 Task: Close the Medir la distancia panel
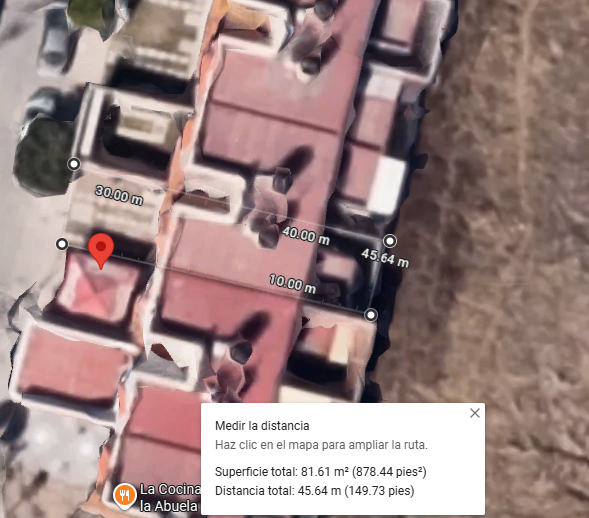point(475,413)
